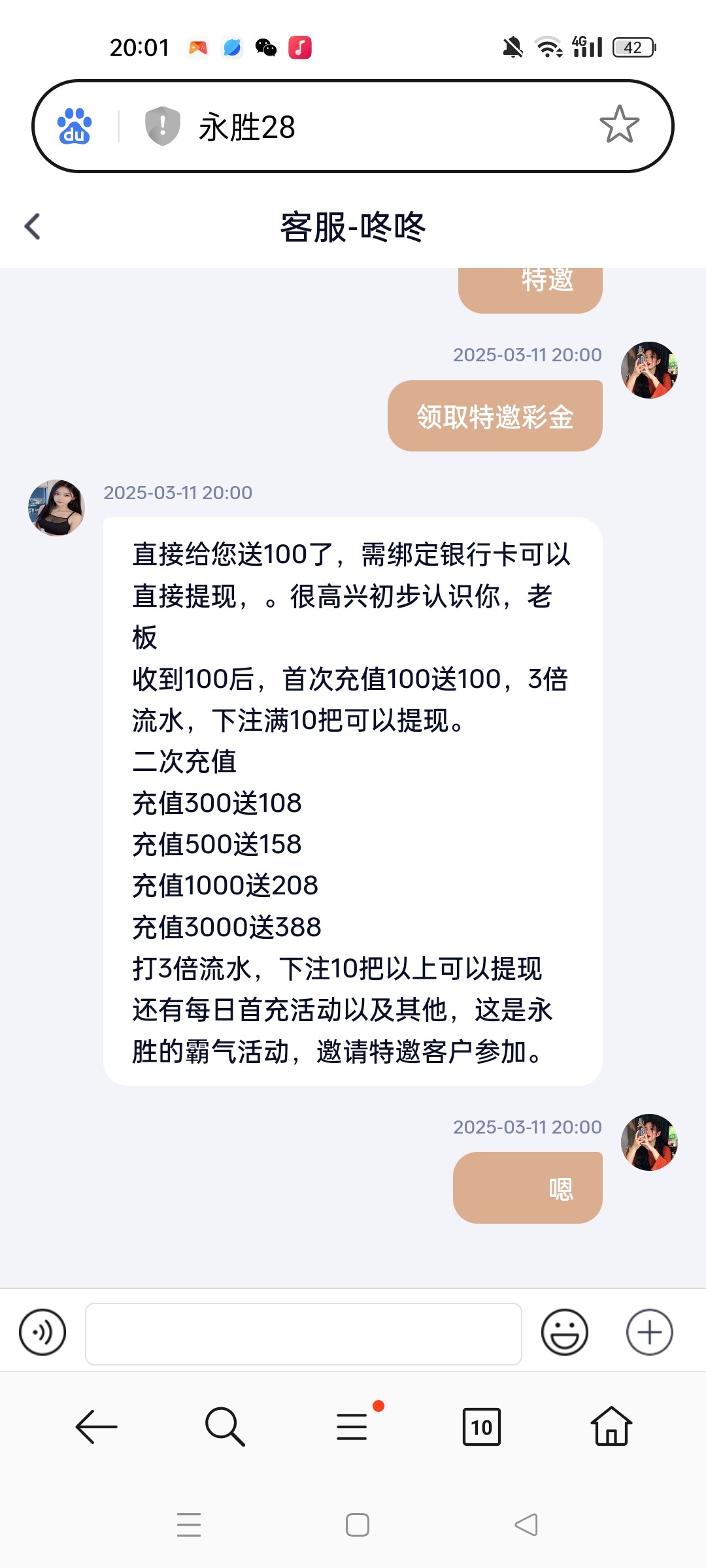The image size is (706, 1568).
Task: Go back from the 客服-咚咚 chat
Action: (33, 227)
